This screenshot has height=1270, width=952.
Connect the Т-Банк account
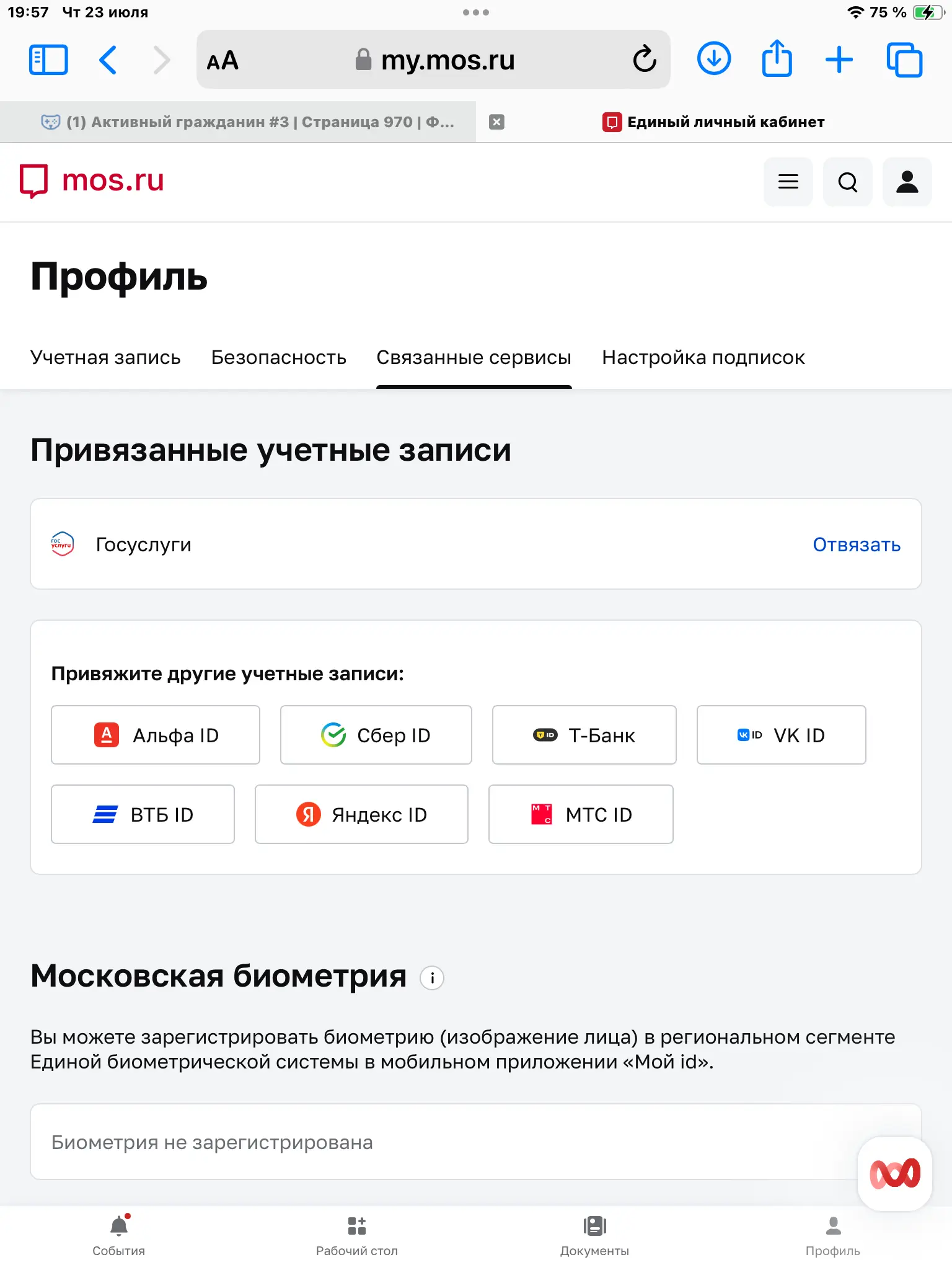[x=584, y=735]
